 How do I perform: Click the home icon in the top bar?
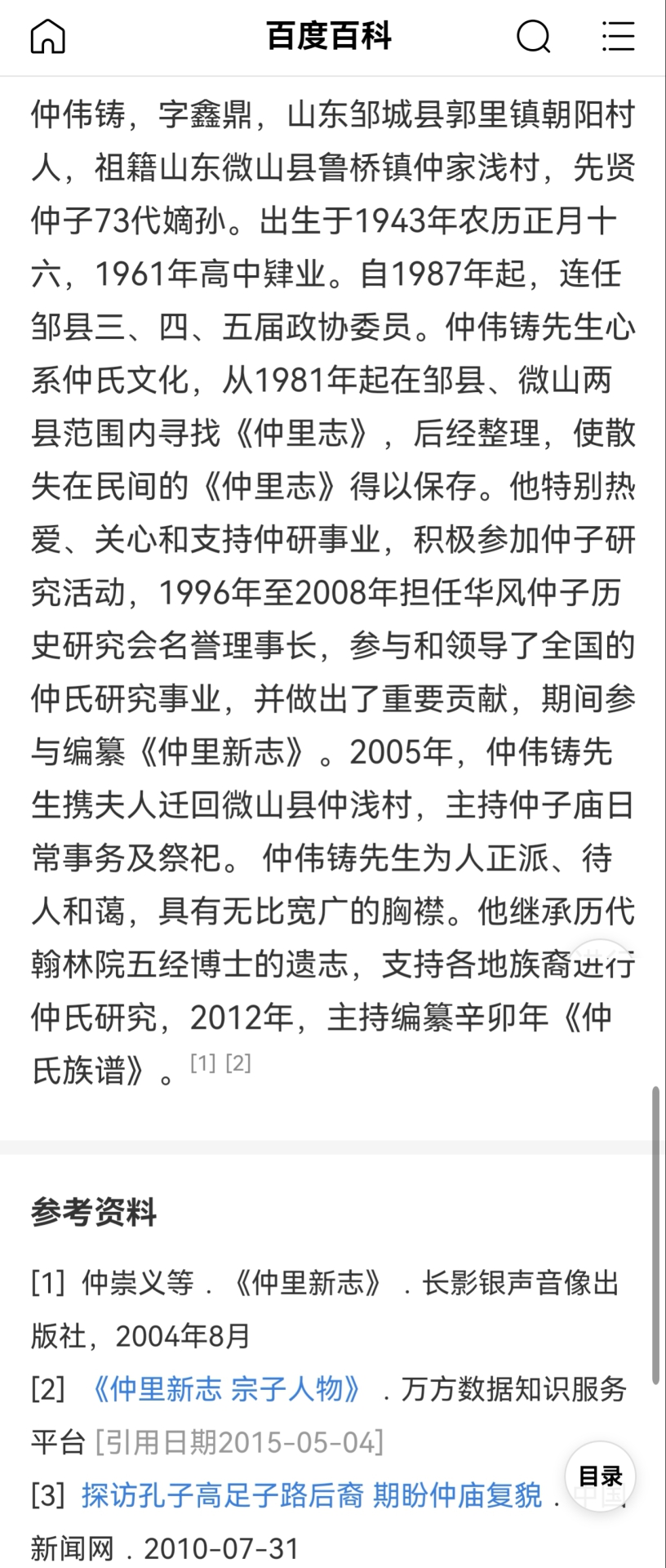coord(47,37)
